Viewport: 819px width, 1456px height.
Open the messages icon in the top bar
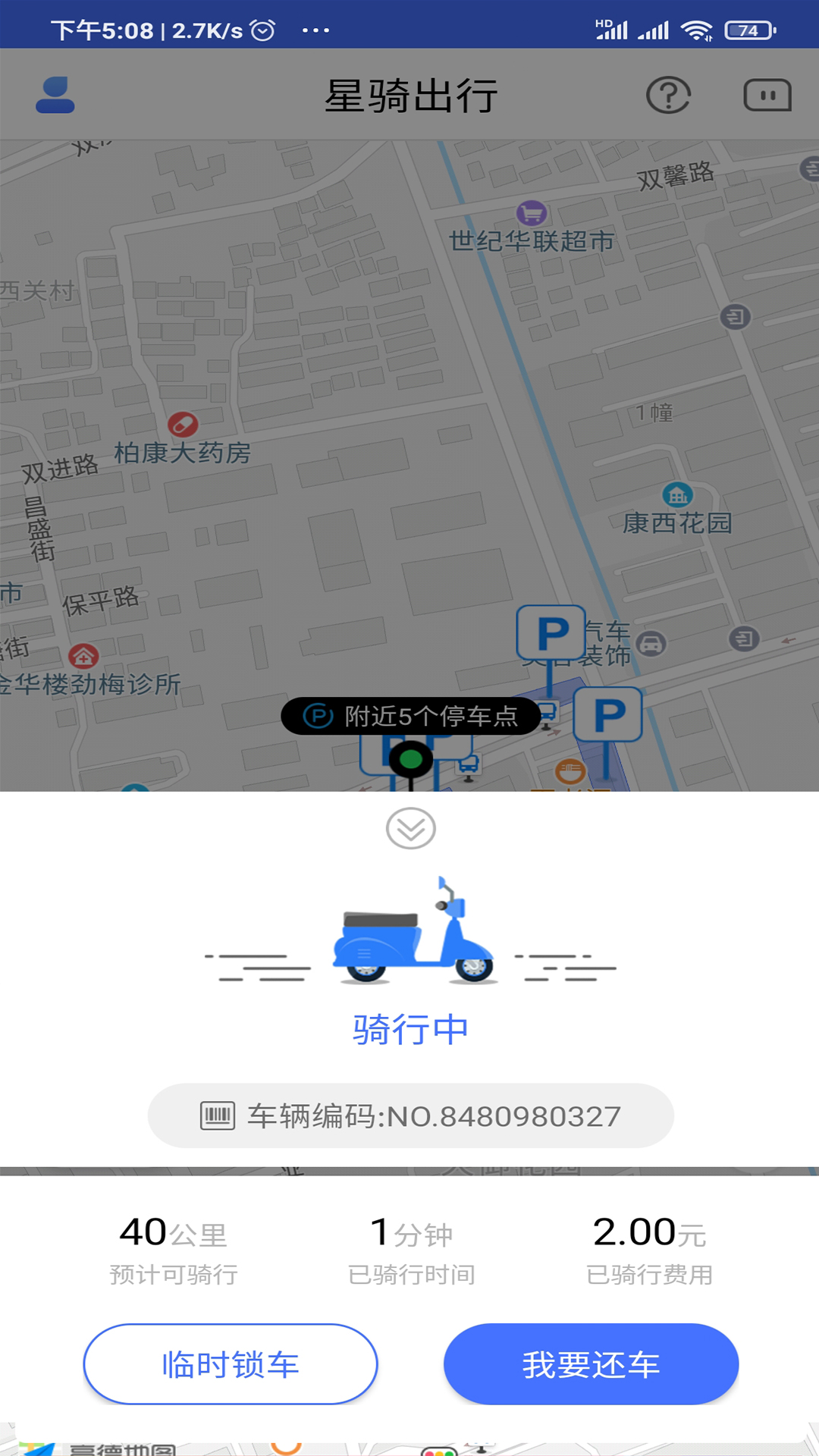(x=767, y=96)
